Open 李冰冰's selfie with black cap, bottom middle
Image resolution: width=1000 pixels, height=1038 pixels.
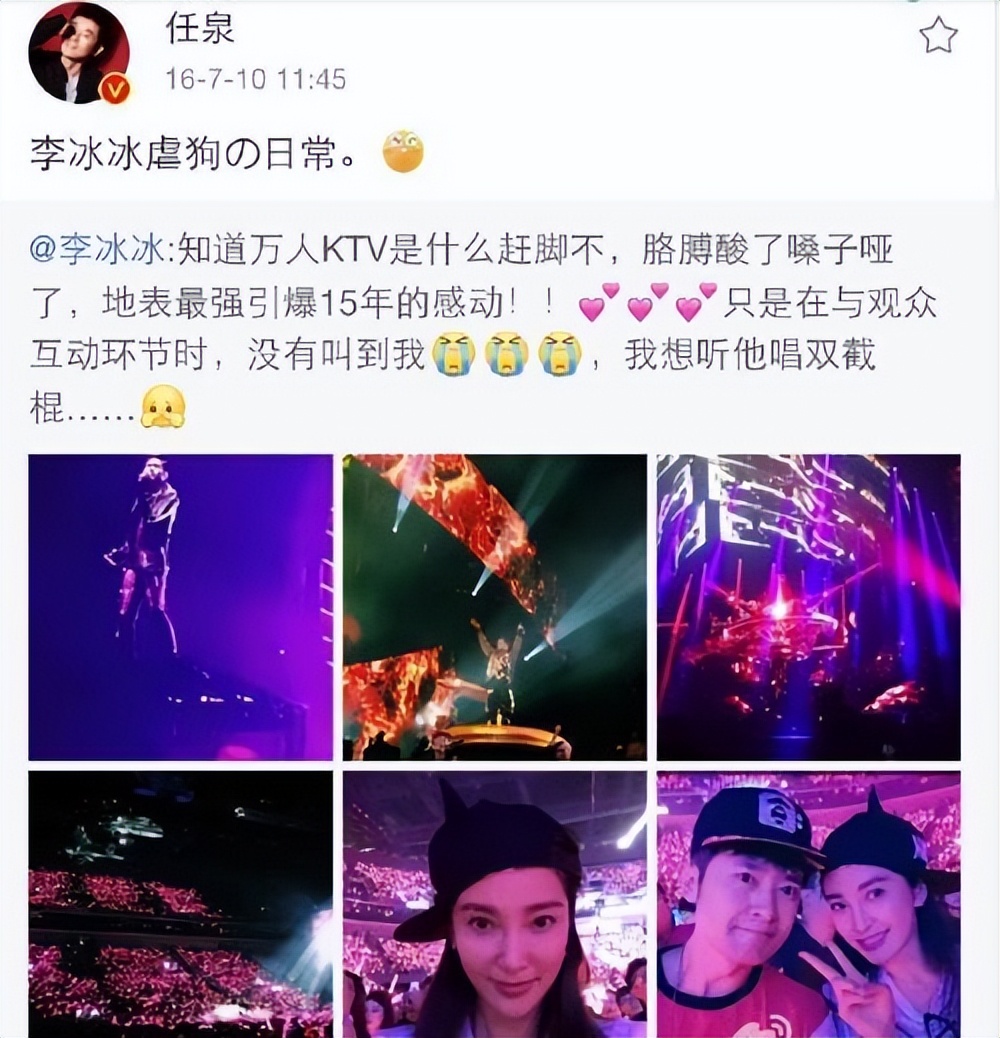[x=495, y=902]
